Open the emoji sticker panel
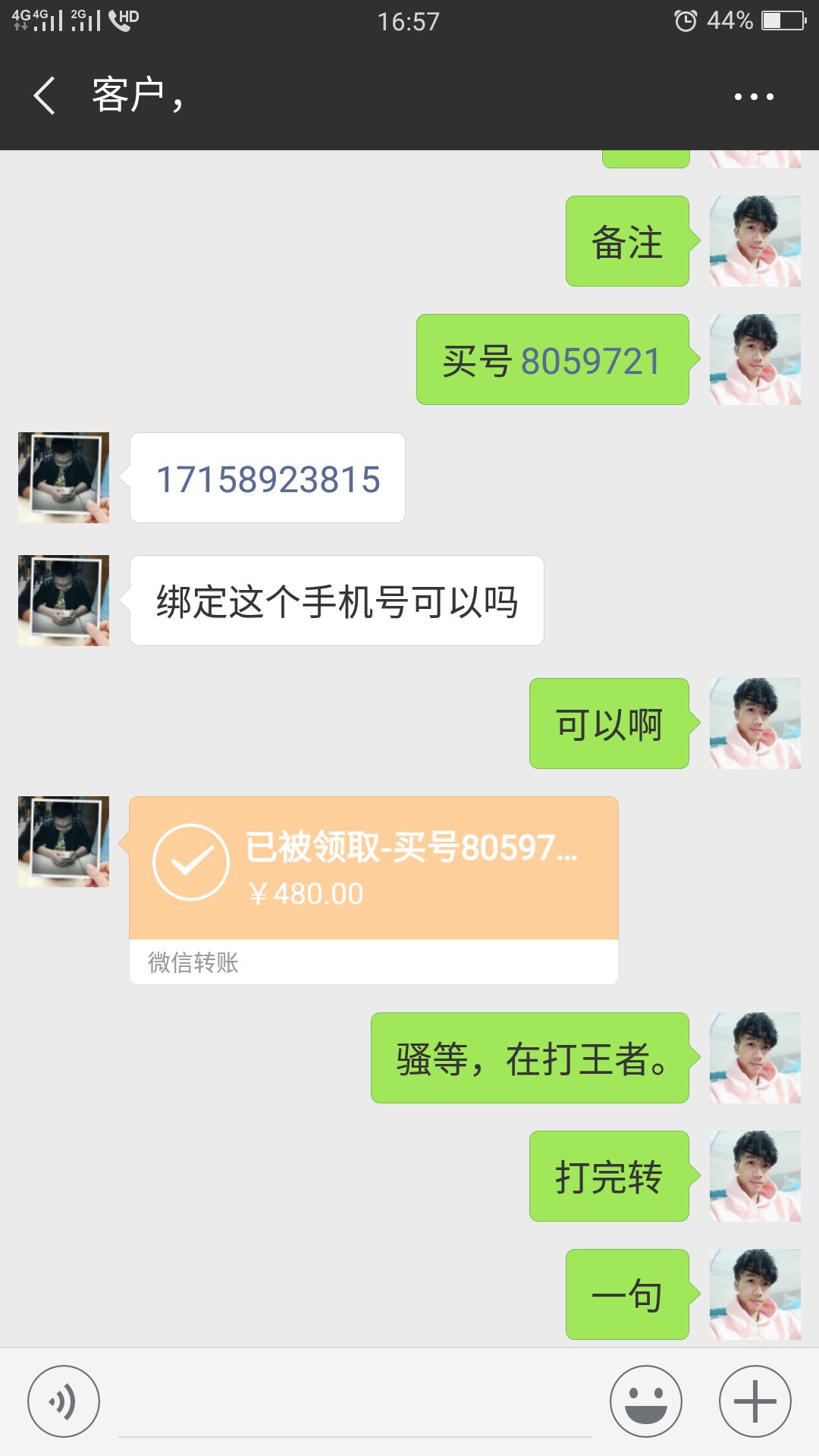Viewport: 819px width, 1456px height. [x=646, y=1401]
